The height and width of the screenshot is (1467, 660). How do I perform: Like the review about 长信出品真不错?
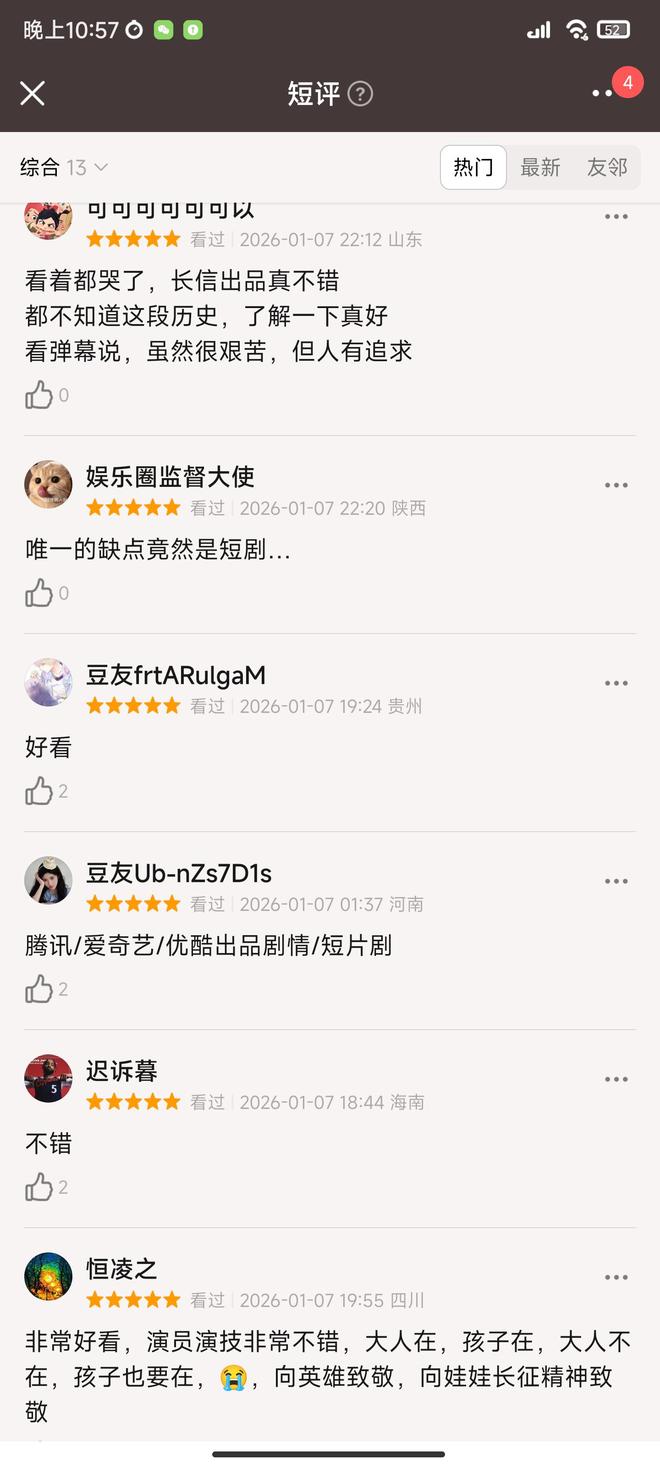point(39,395)
